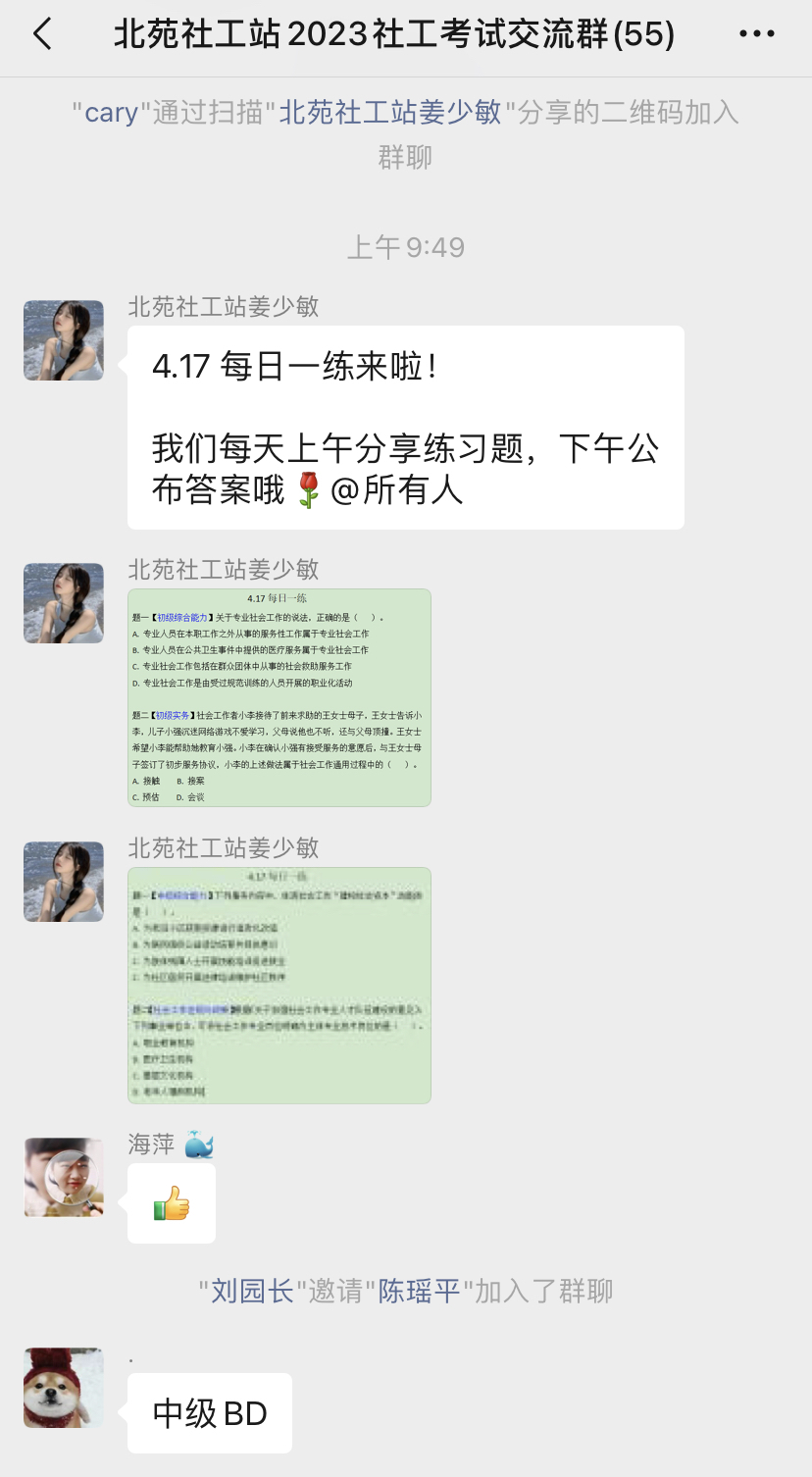The height and width of the screenshot is (1477, 812).
Task: Open avatar beside the 4.17 每日一练来啦 message
Action: click(x=64, y=340)
